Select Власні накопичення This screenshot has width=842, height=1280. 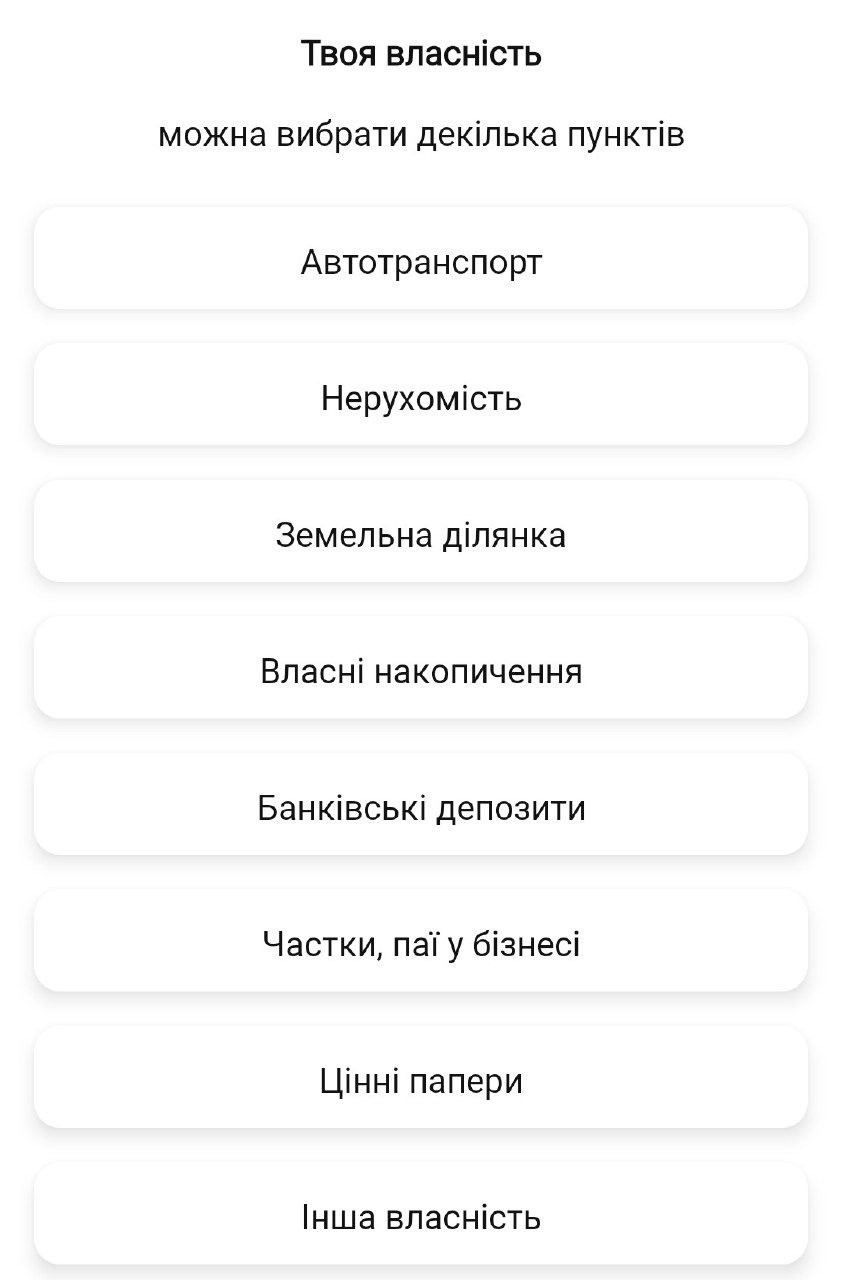pyautogui.click(x=421, y=671)
